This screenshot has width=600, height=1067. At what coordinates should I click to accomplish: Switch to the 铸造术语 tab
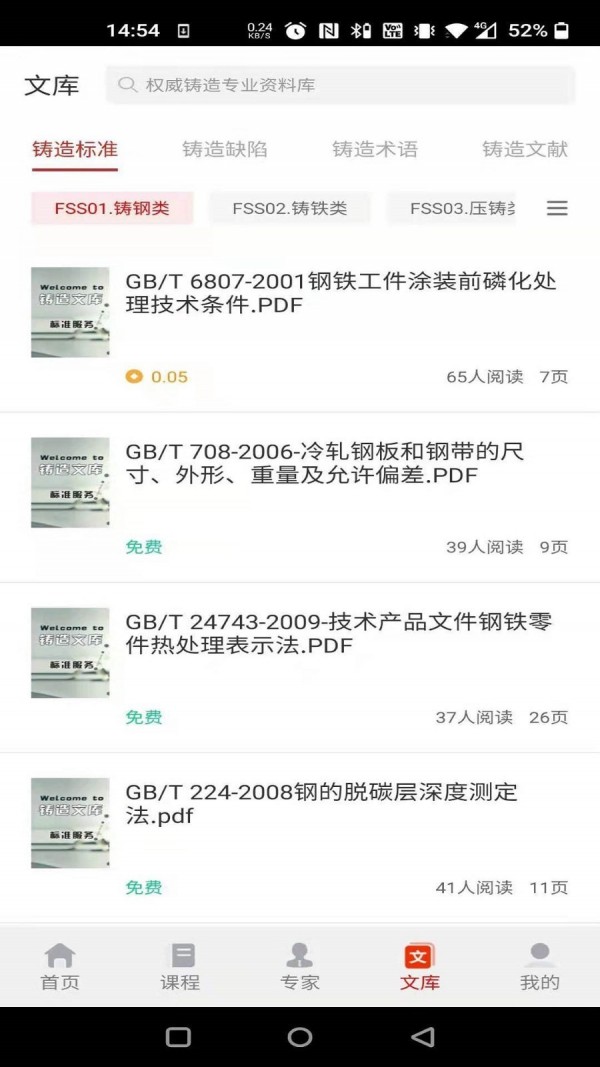click(x=375, y=150)
